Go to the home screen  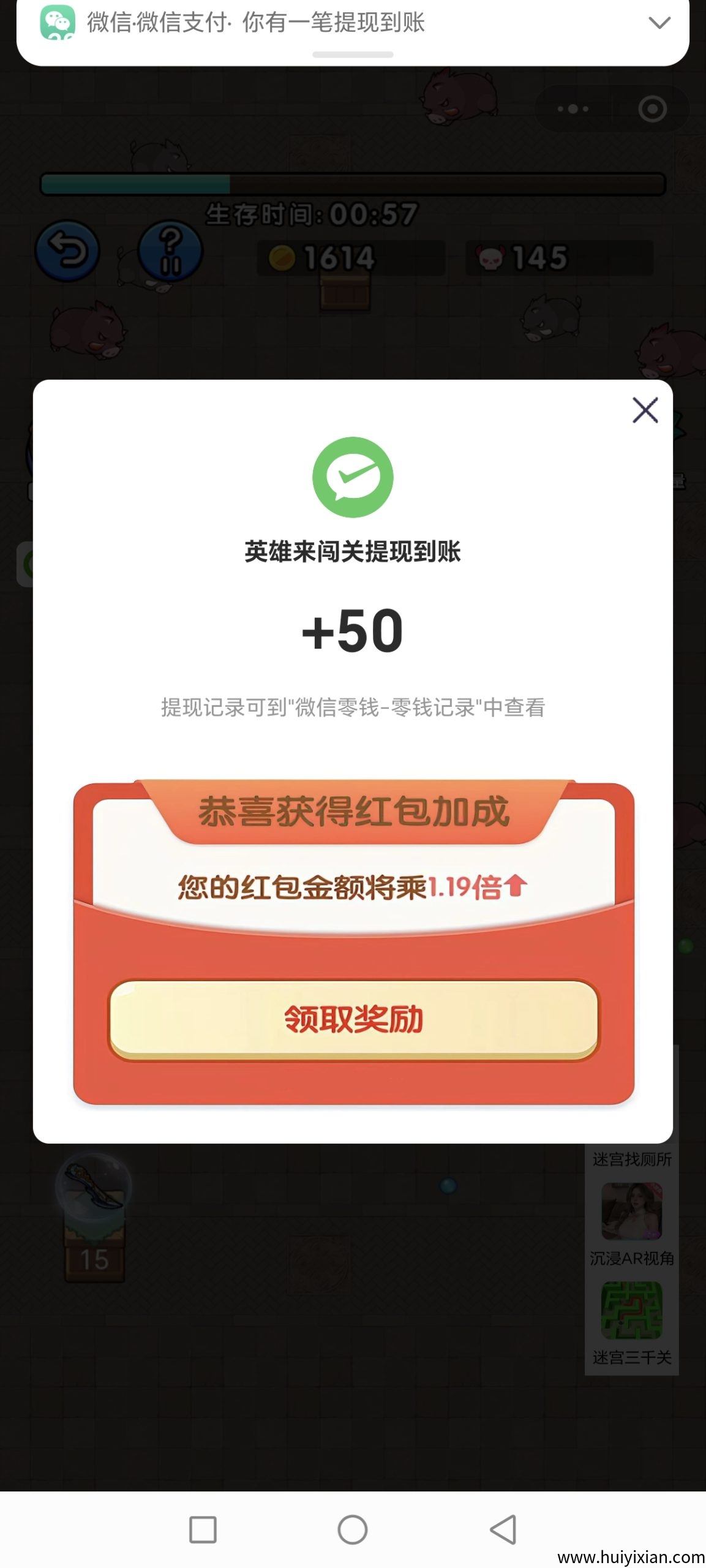point(353,1529)
